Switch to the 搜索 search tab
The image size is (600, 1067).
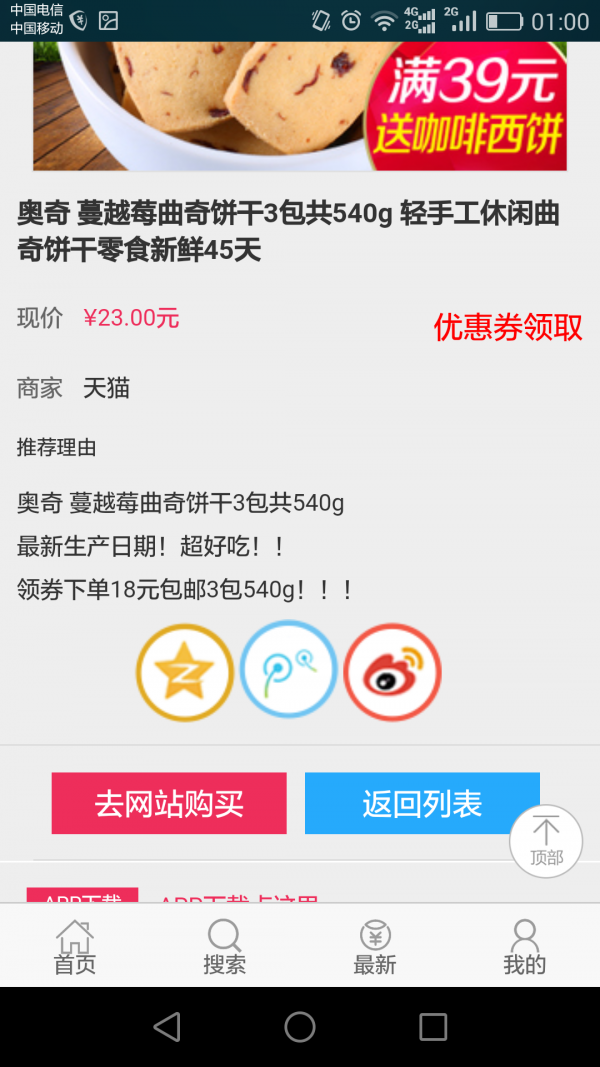point(224,947)
